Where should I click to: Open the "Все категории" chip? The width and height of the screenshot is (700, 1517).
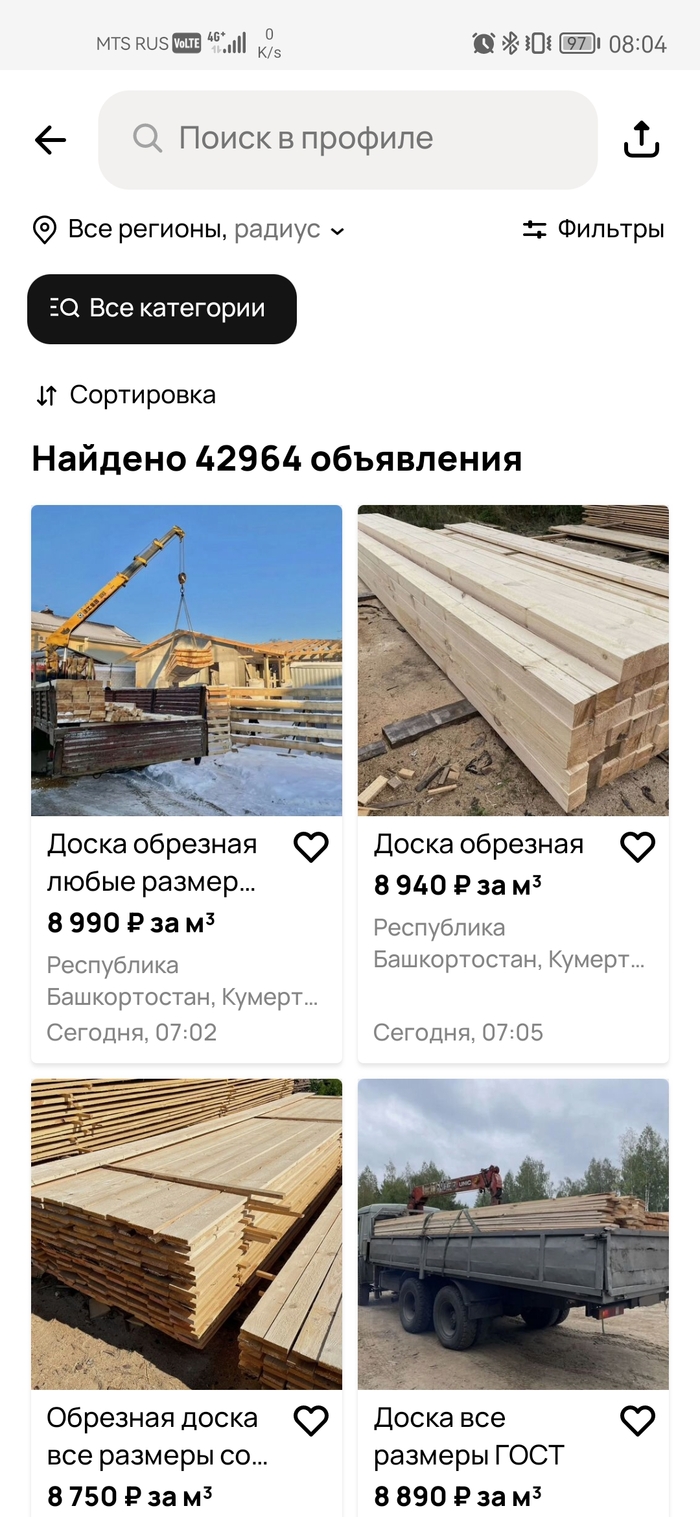[x=162, y=309]
